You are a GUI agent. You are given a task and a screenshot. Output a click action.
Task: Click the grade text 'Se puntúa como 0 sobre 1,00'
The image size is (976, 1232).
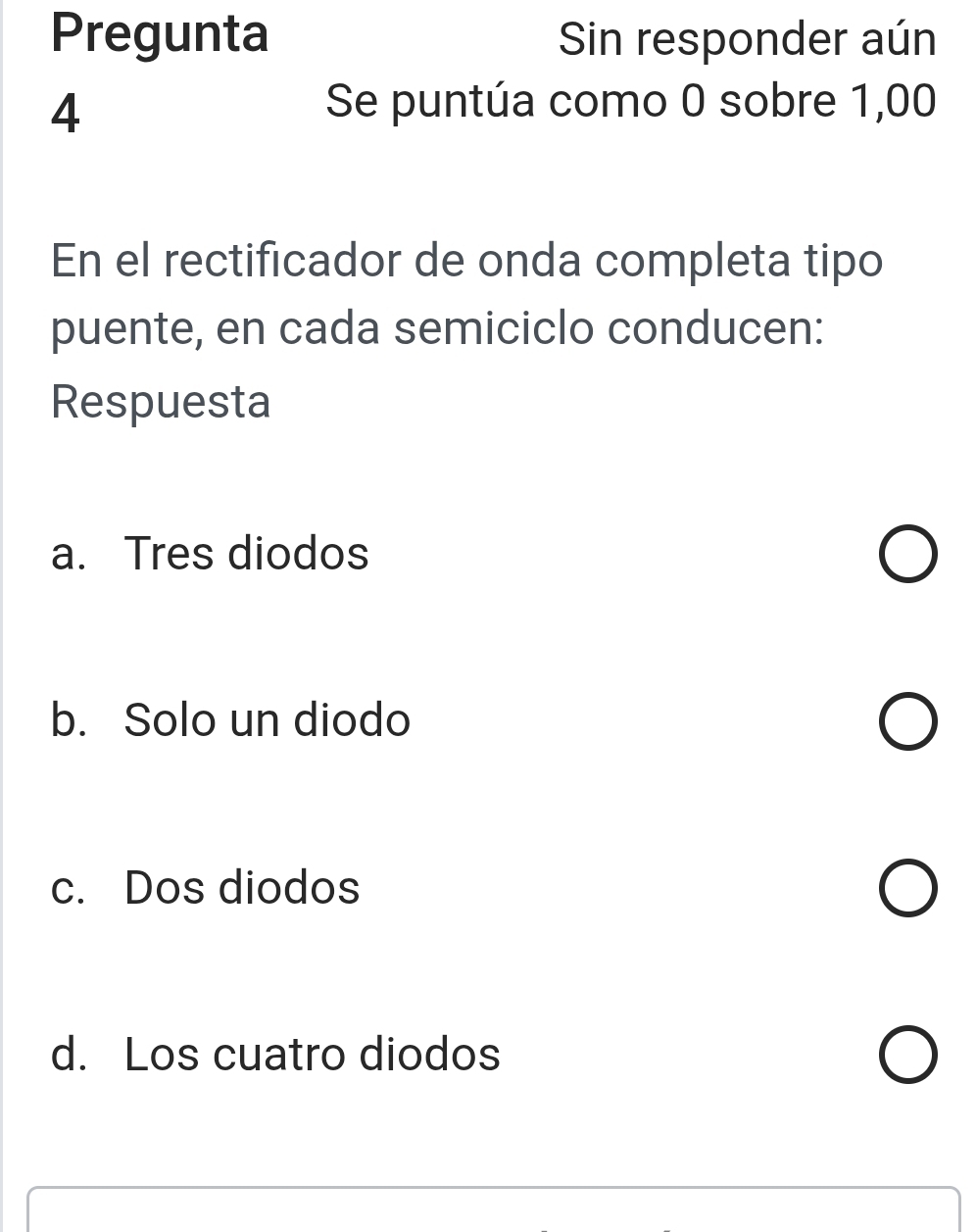(x=632, y=100)
